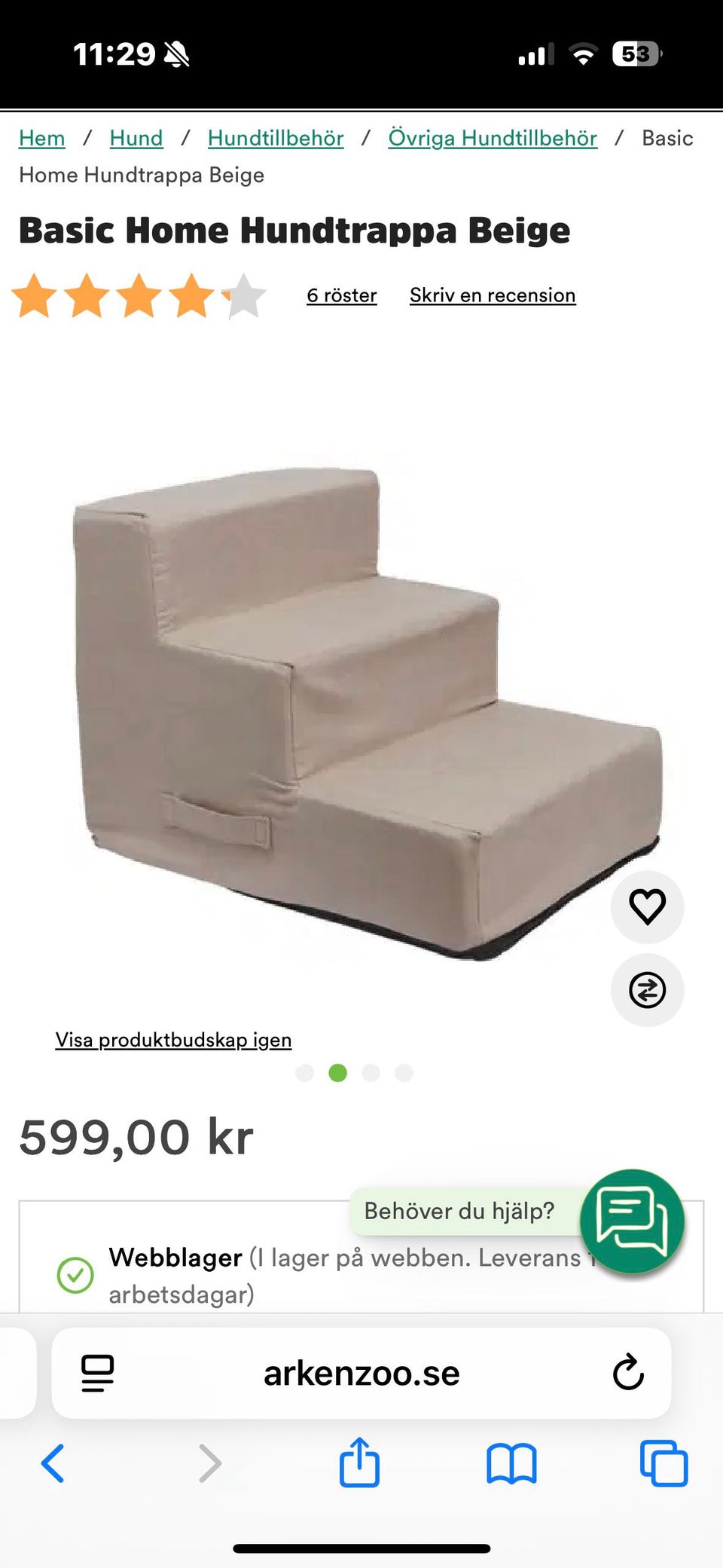View the 6 röster ratings

pyautogui.click(x=341, y=295)
